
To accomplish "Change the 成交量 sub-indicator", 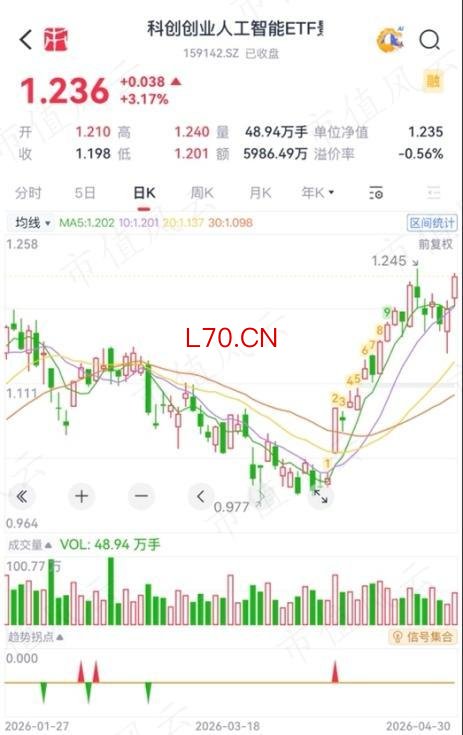I will (x=30, y=545).
